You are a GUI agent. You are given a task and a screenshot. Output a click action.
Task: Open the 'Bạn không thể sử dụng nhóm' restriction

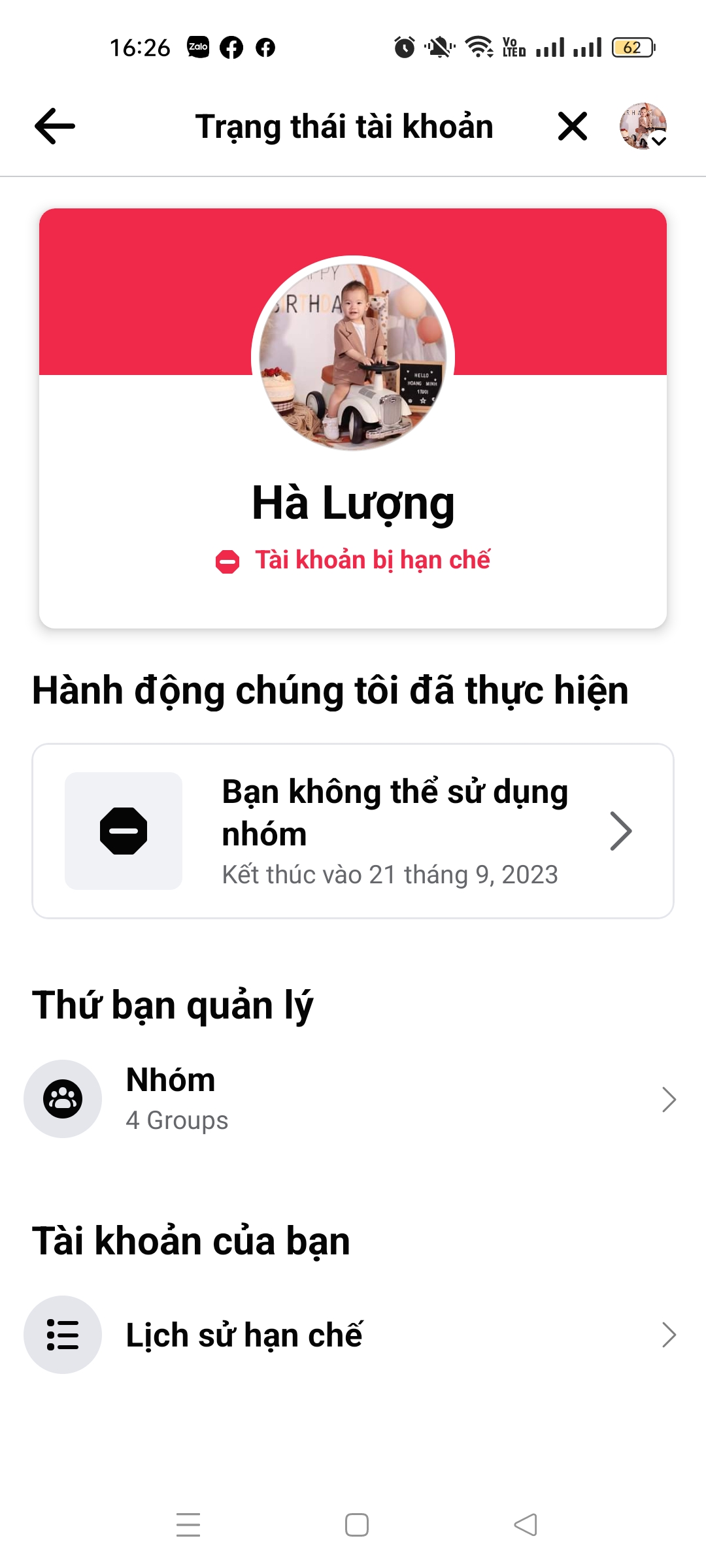click(353, 831)
